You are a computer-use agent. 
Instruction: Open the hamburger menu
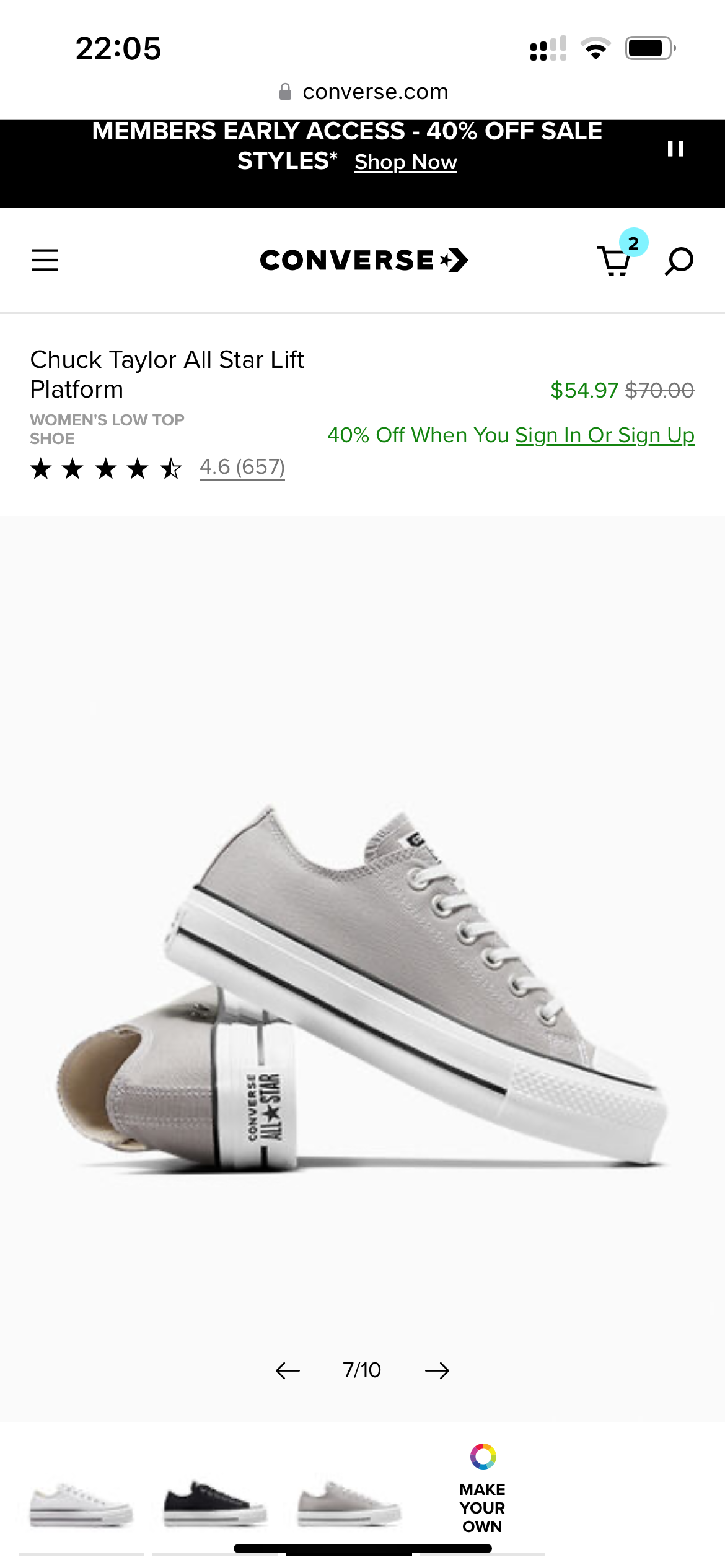click(45, 260)
